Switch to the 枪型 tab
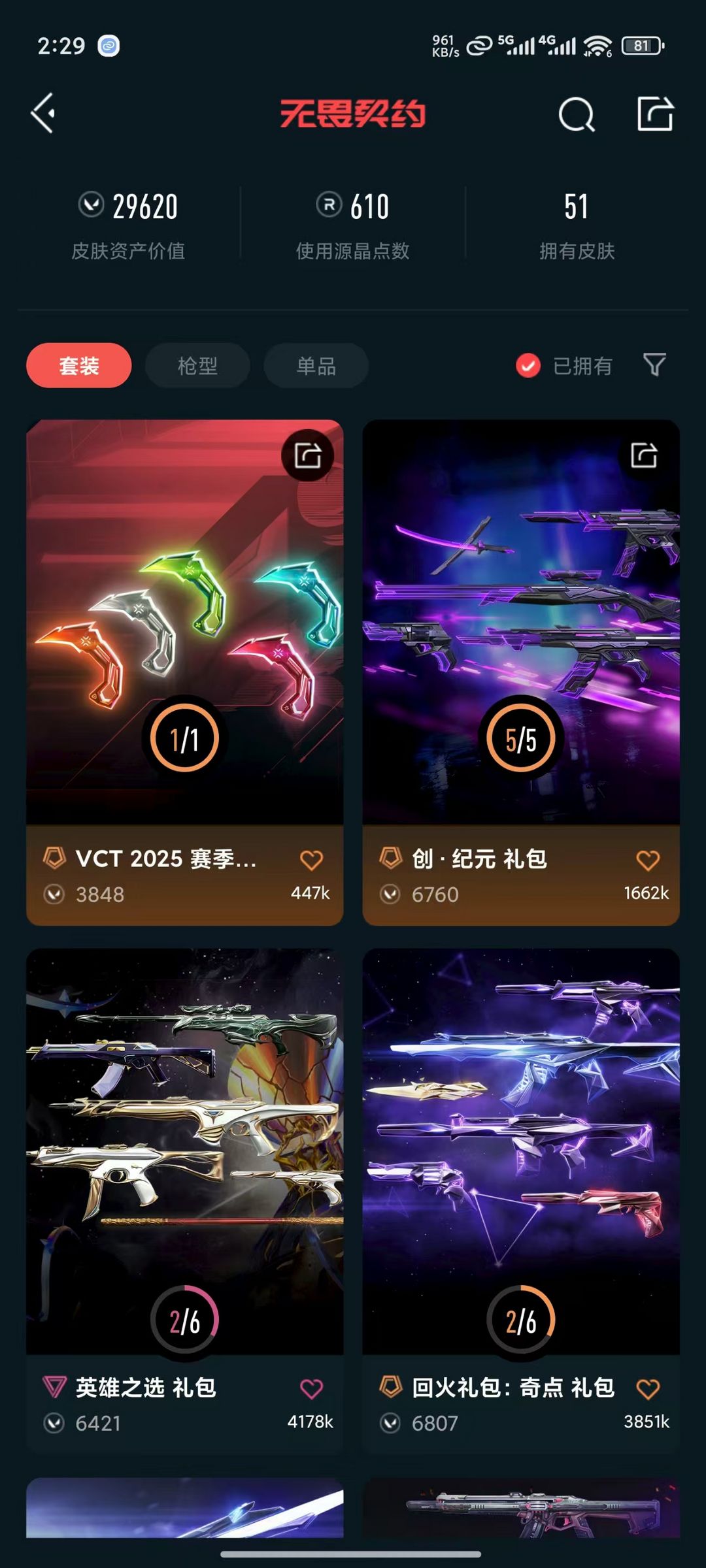Viewport: 706px width, 1568px height. coord(197,365)
